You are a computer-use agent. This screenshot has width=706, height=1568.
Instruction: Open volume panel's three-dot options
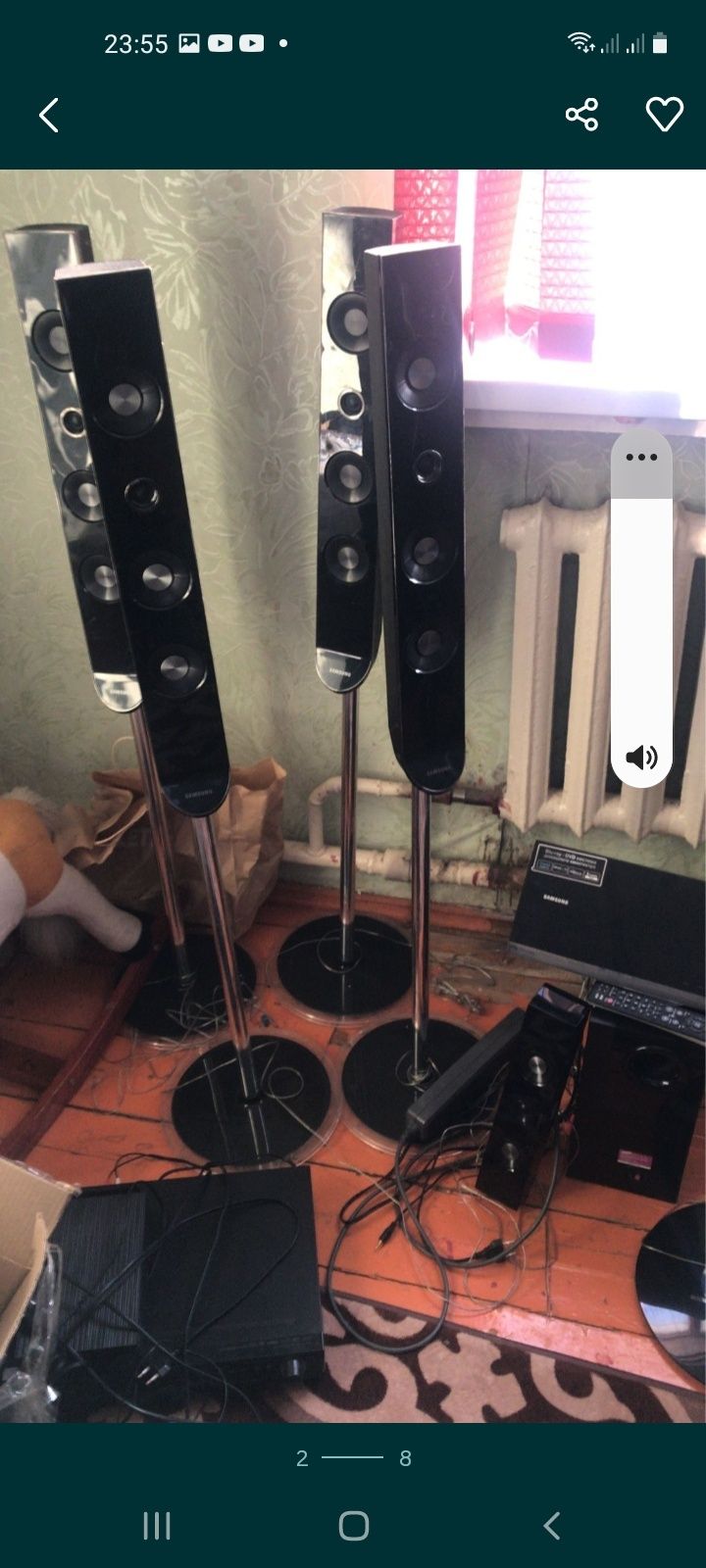click(641, 458)
